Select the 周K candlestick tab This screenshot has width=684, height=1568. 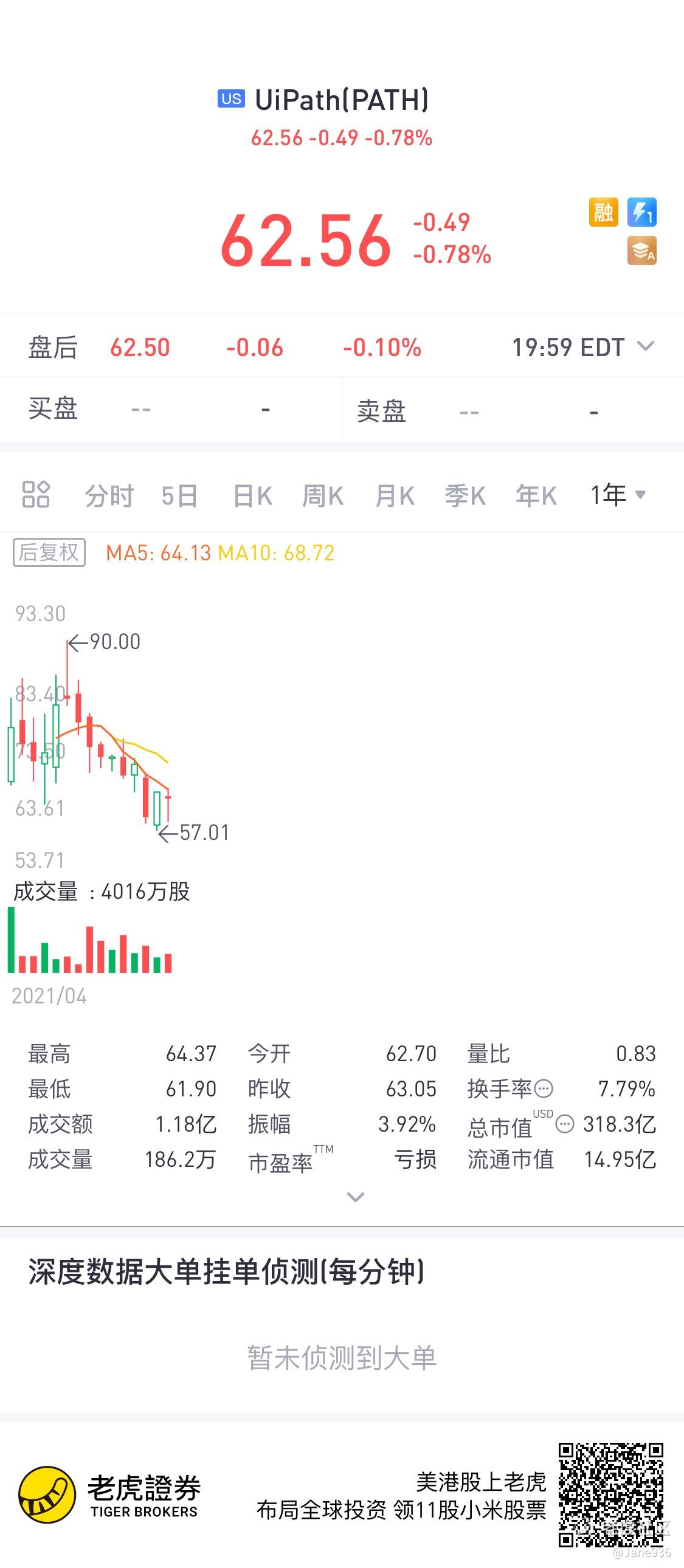tap(323, 495)
